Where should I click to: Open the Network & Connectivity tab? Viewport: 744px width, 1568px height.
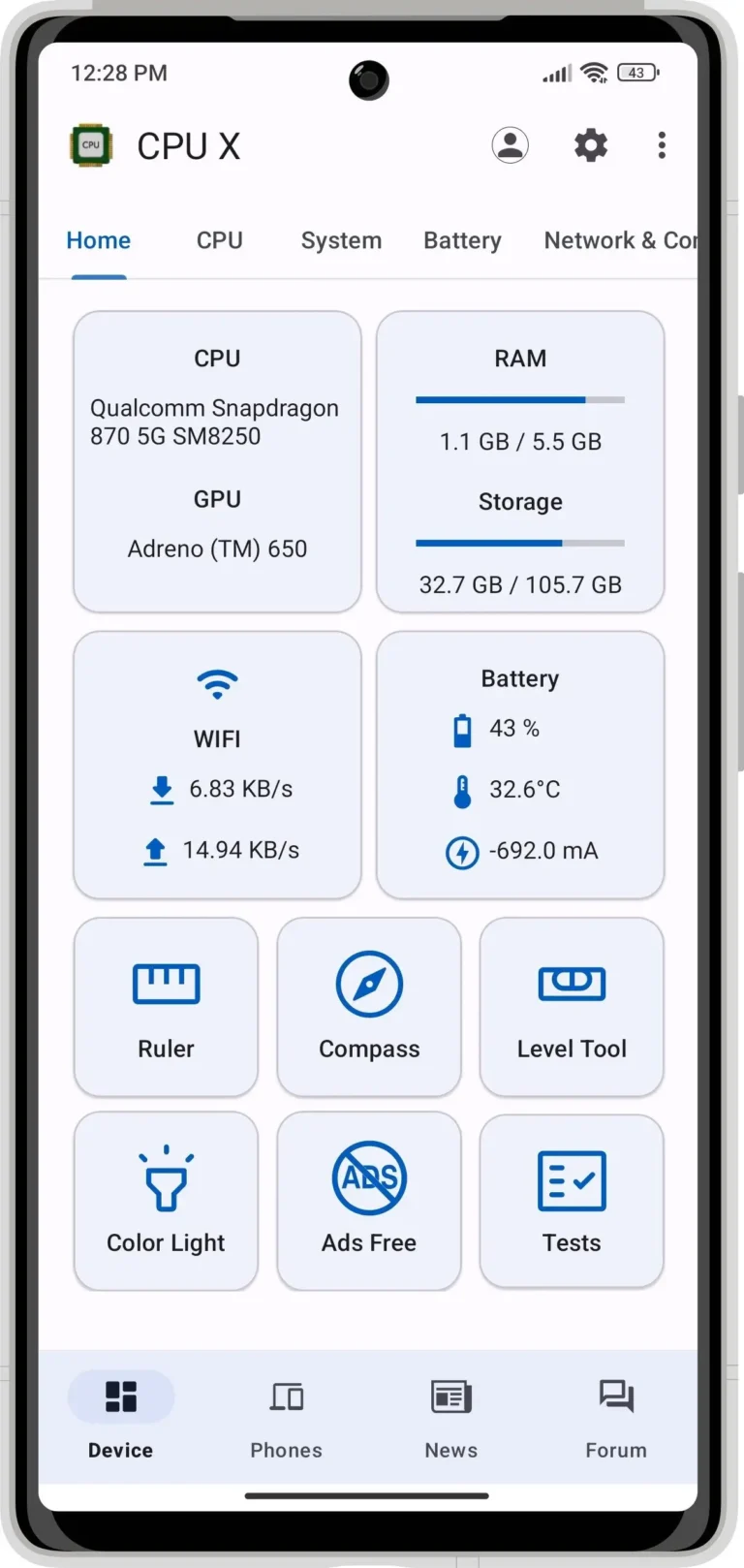coord(621,240)
